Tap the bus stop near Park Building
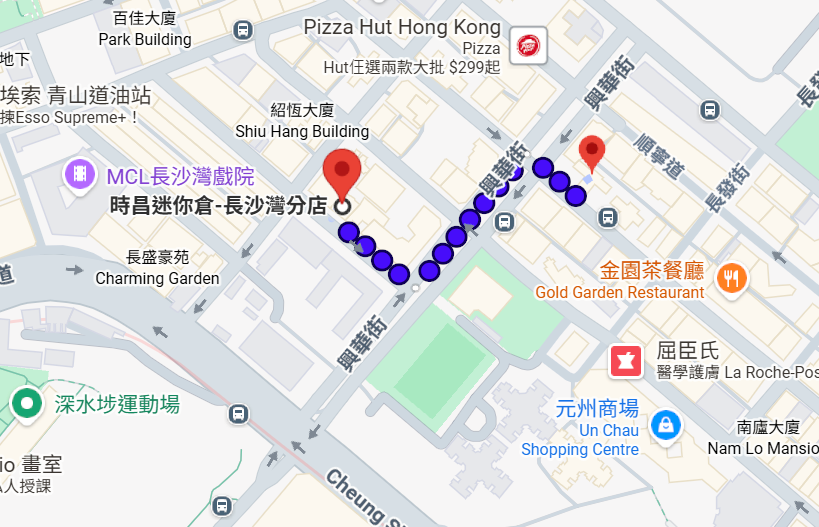Screen dimensions: 819x527 click(242, 30)
